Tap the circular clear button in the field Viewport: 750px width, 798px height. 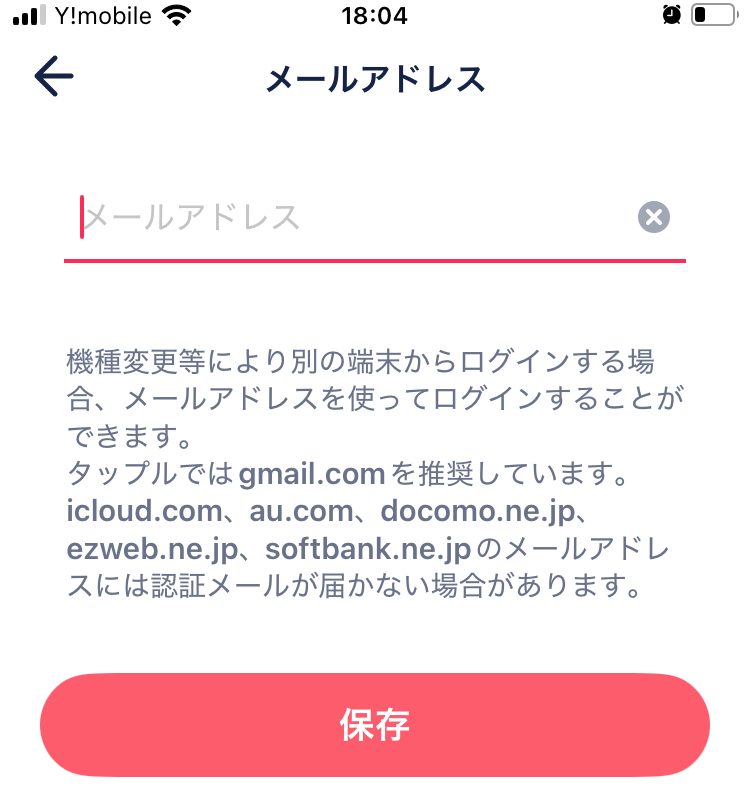(653, 217)
